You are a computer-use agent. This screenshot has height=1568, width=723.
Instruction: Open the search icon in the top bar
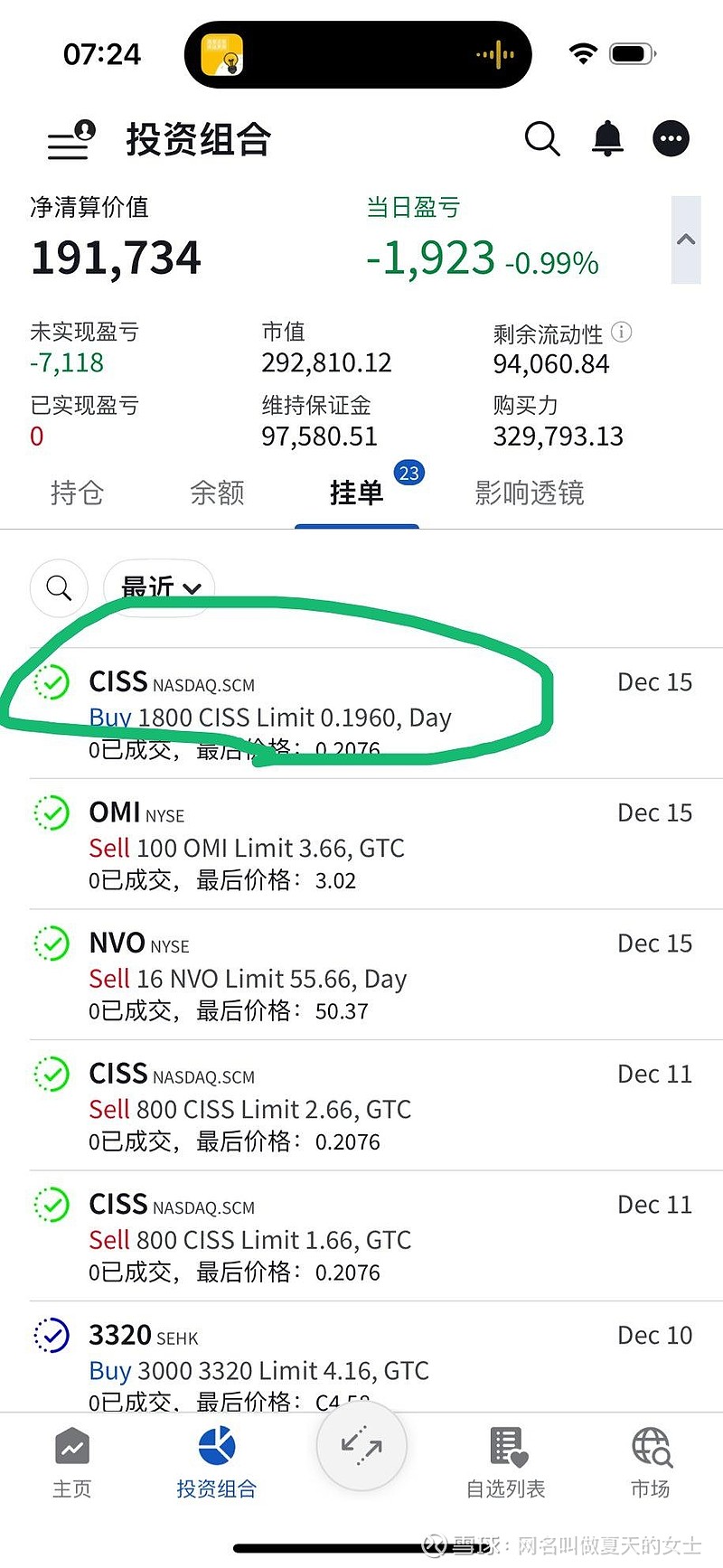[542, 138]
